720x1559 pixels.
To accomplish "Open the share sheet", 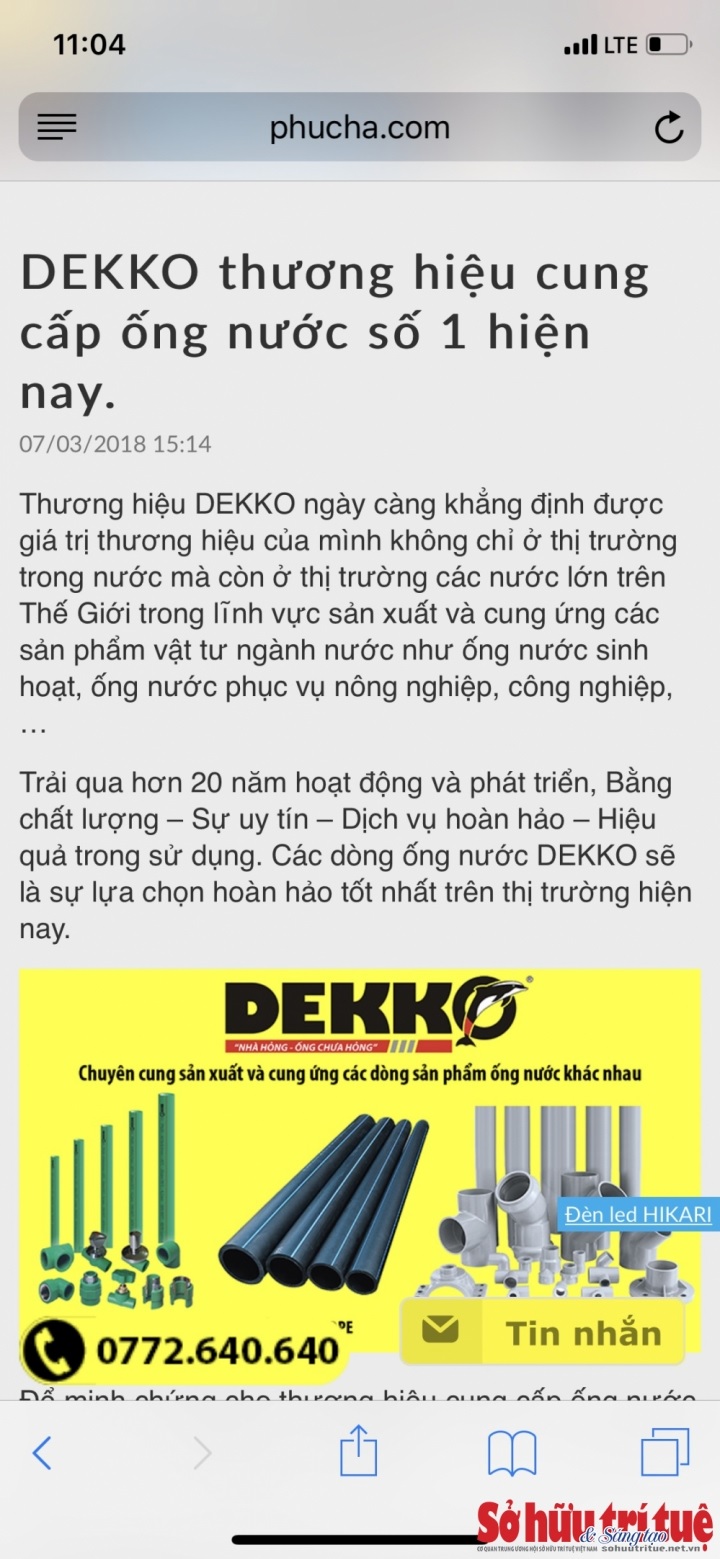I will (358, 1452).
